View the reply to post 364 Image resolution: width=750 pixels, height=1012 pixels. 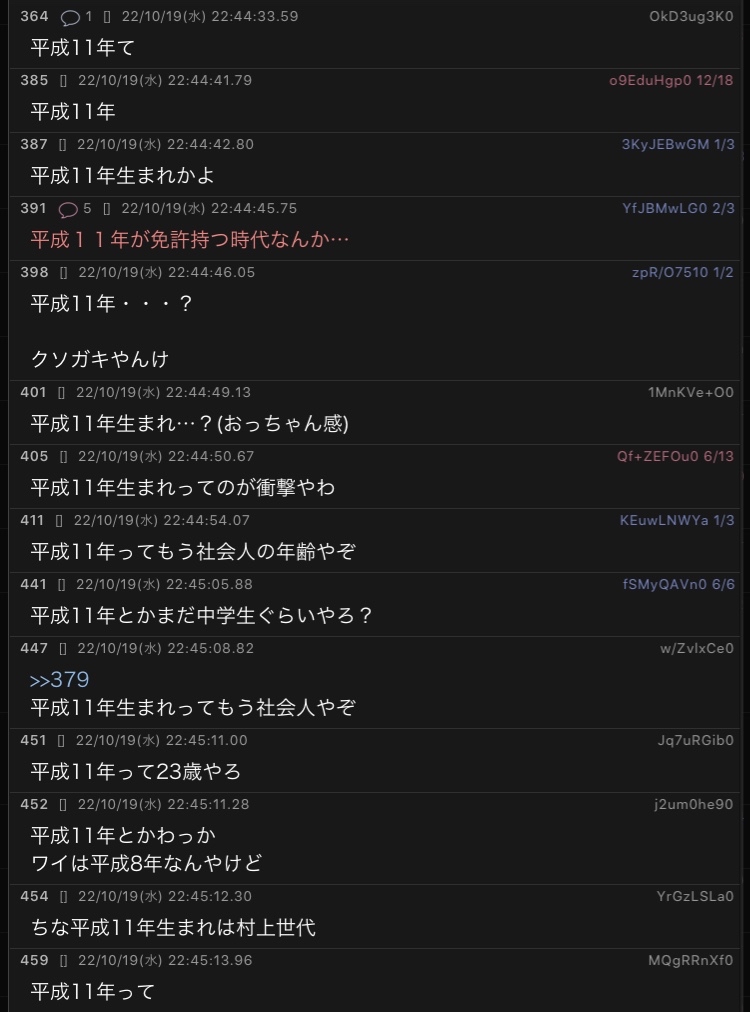(75, 17)
